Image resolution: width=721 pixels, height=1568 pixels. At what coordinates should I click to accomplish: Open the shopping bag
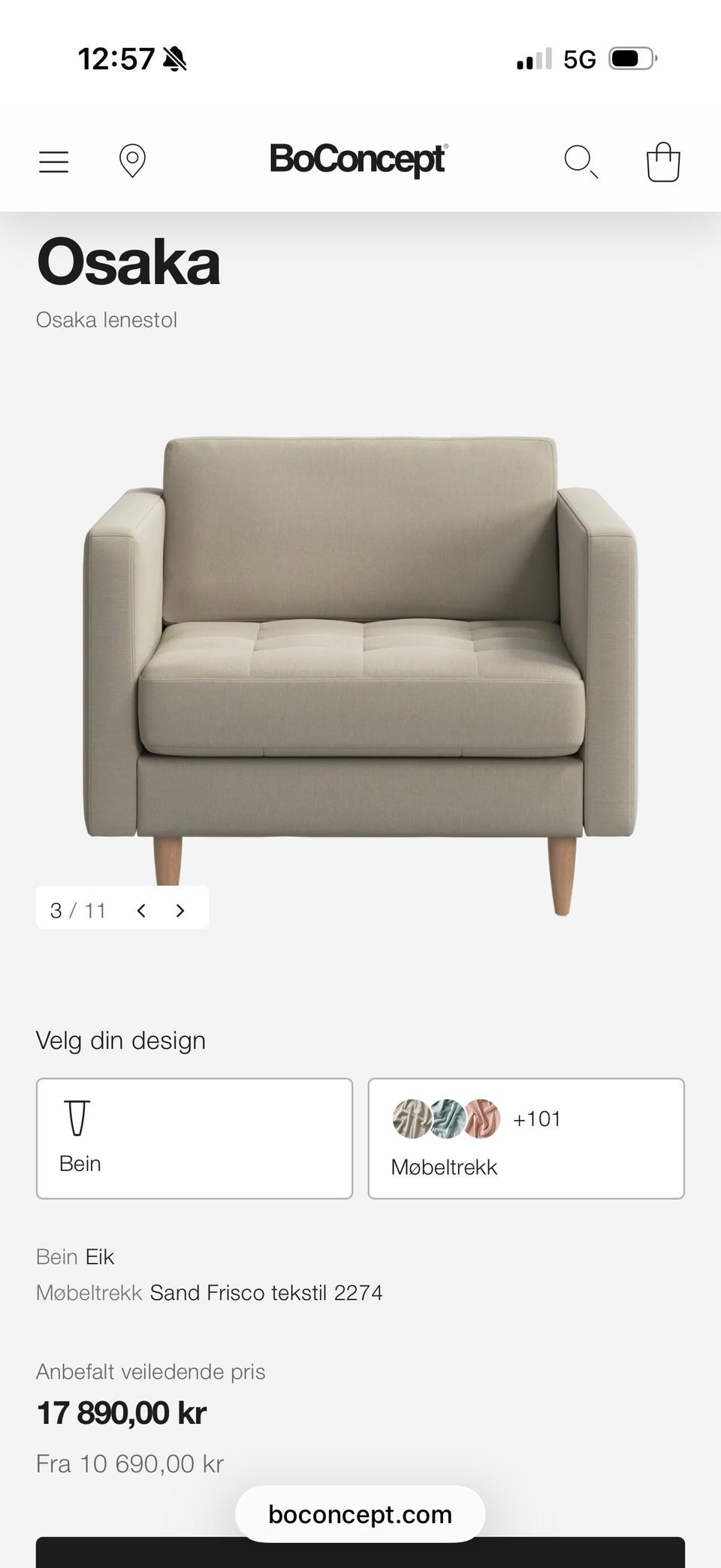(663, 162)
